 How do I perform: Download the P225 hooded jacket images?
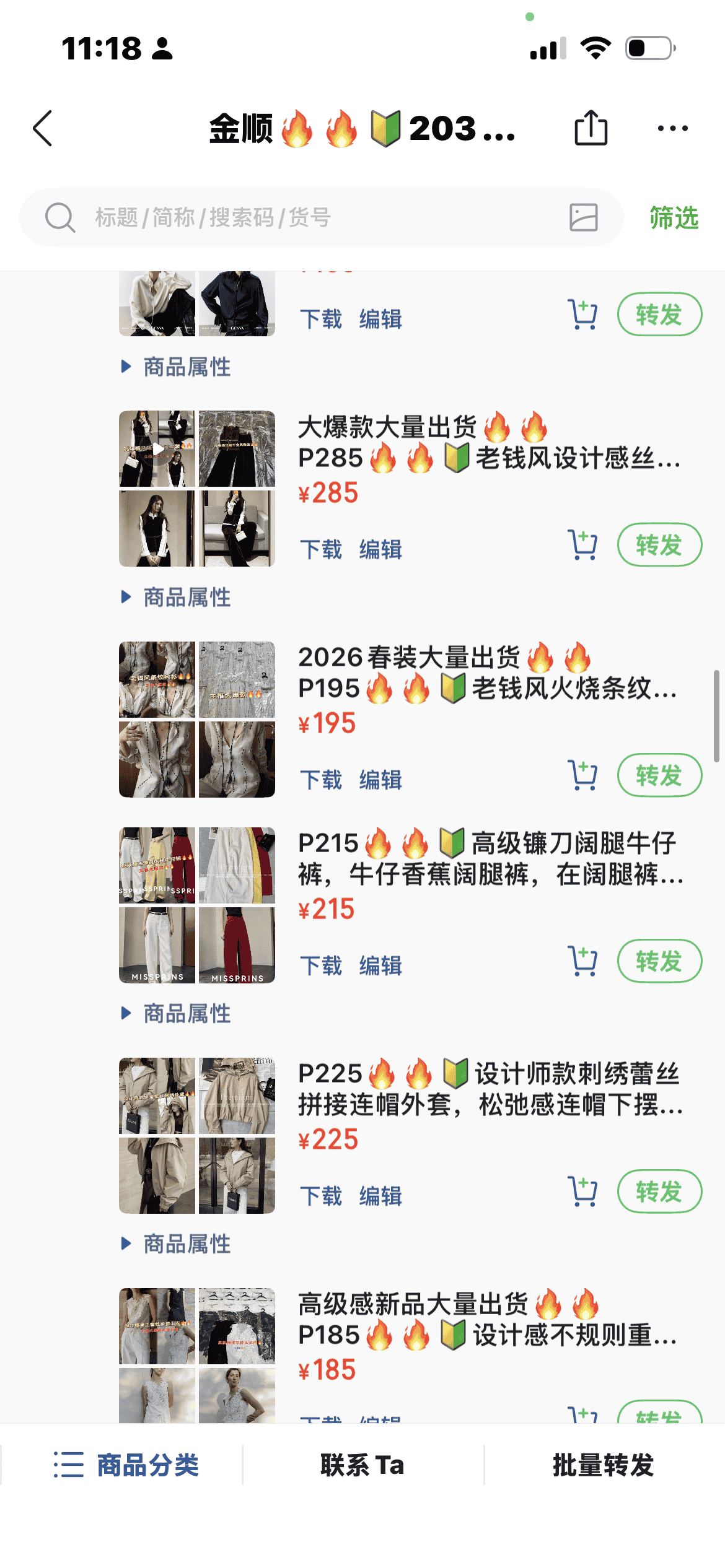tap(321, 1196)
